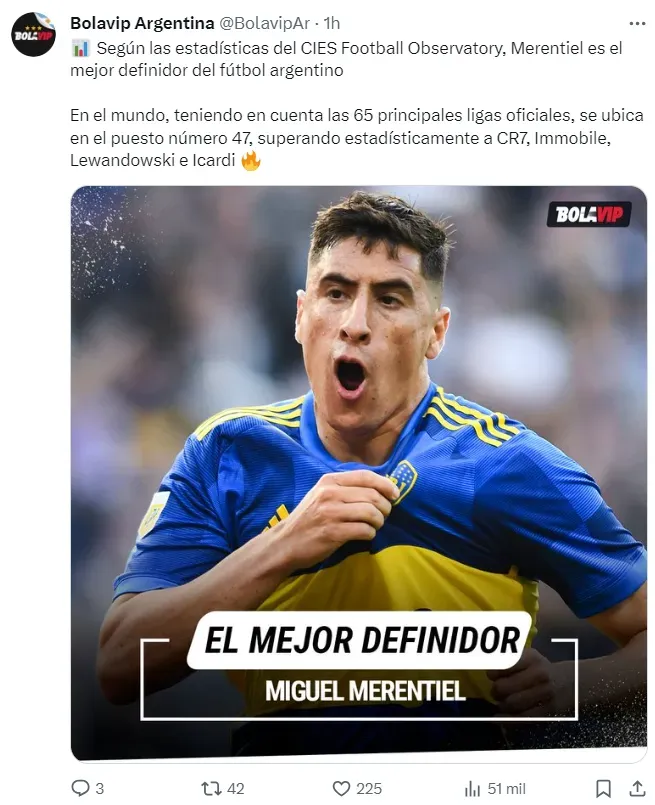Open the tweet's overflow menu
The width and height of the screenshot is (655, 805).
tap(636, 21)
